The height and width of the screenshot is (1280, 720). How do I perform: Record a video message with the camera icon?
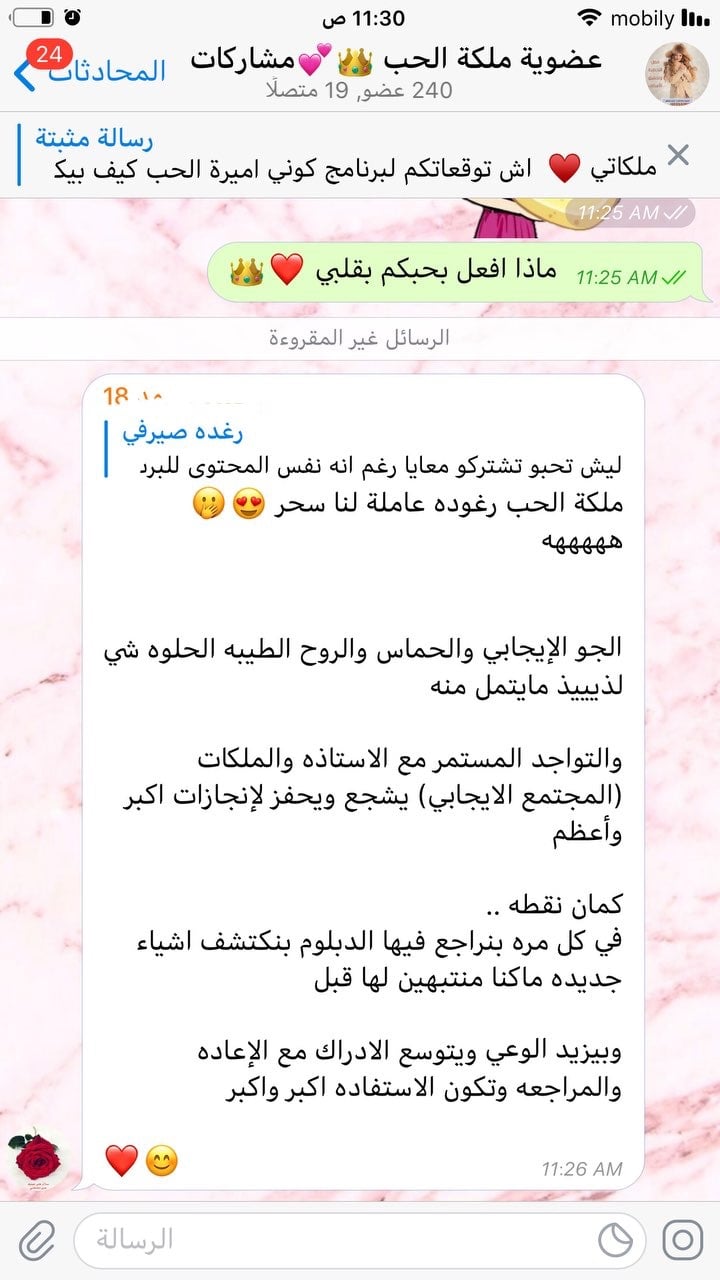pos(683,1240)
